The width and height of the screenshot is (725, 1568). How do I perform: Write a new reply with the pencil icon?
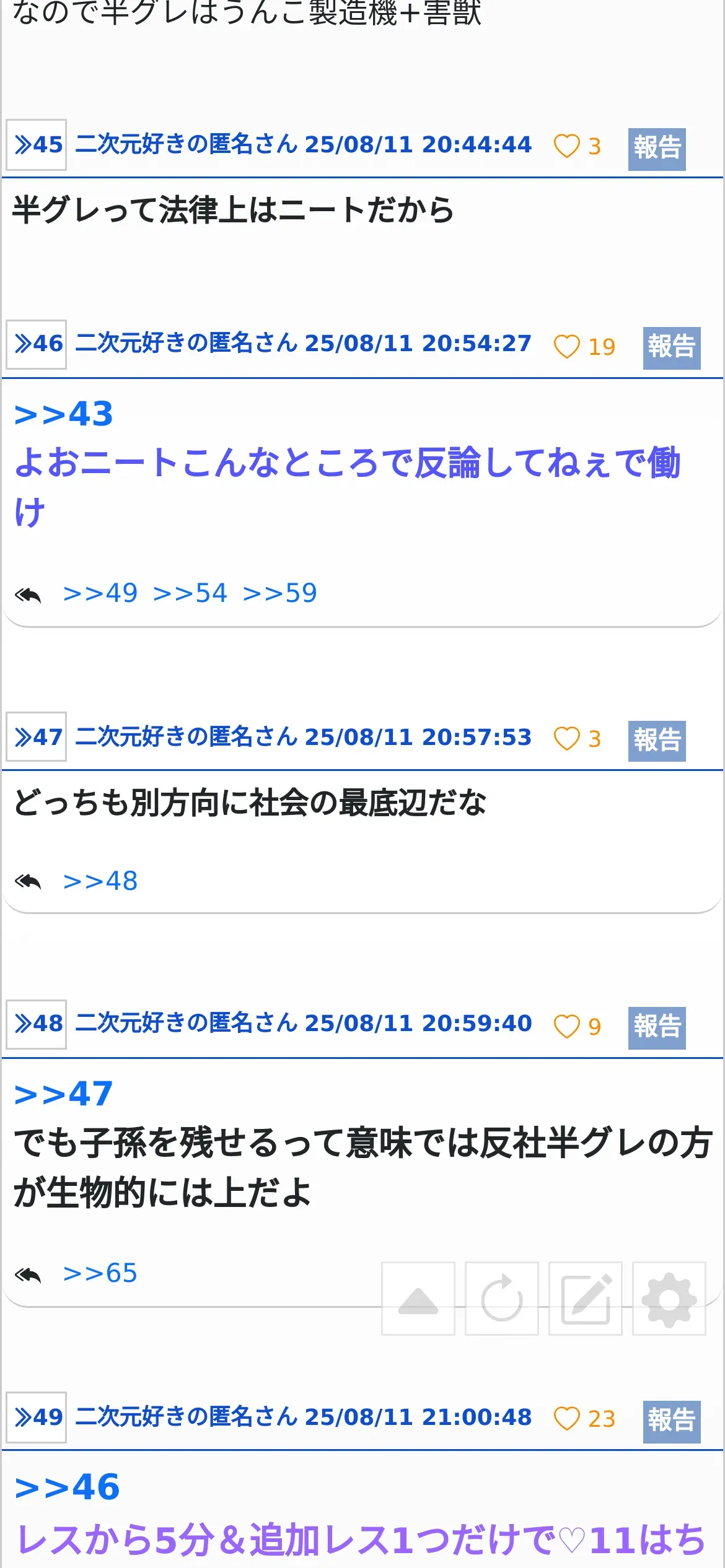point(586,1299)
